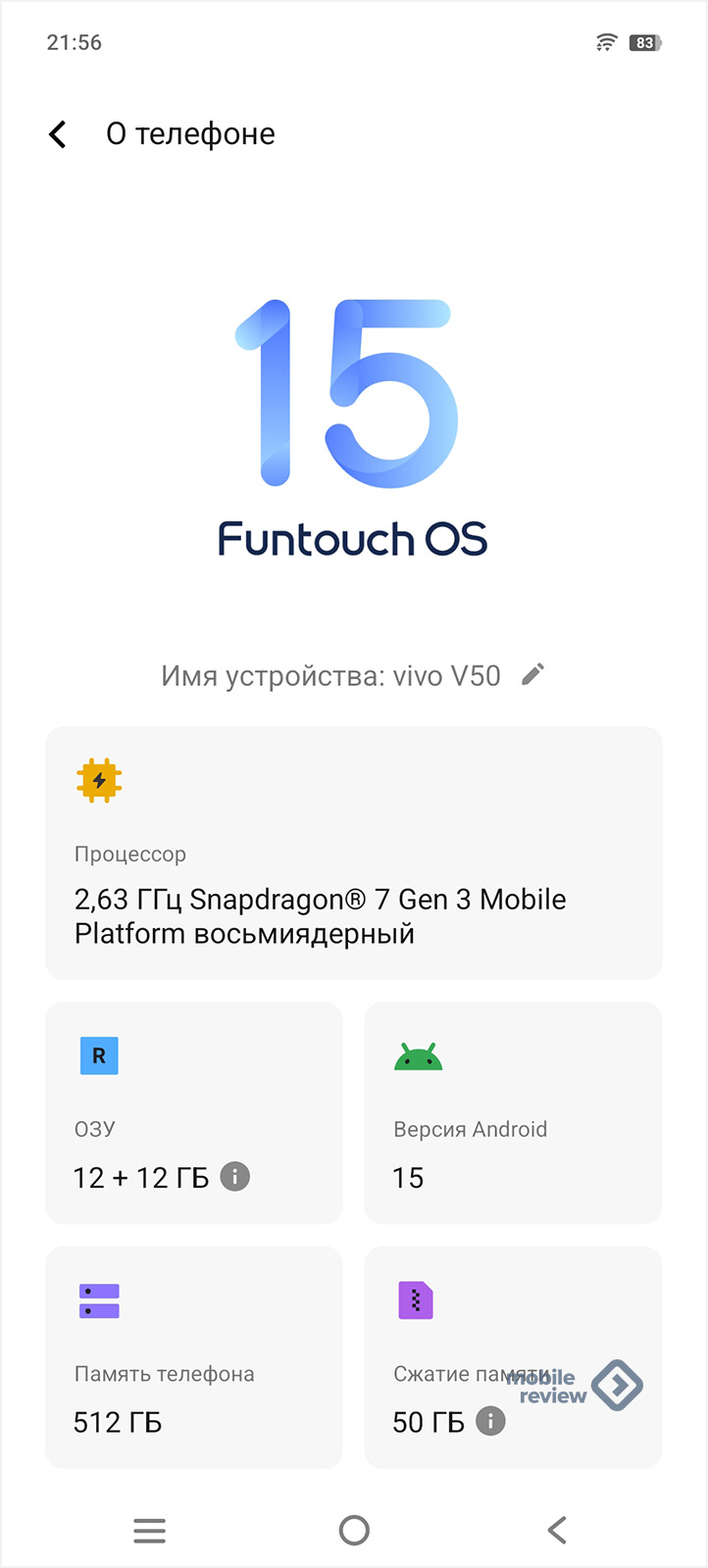This screenshot has height=1568, width=708.
Task: Open the Память телефона card
Action: pyautogui.click(x=193, y=1357)
